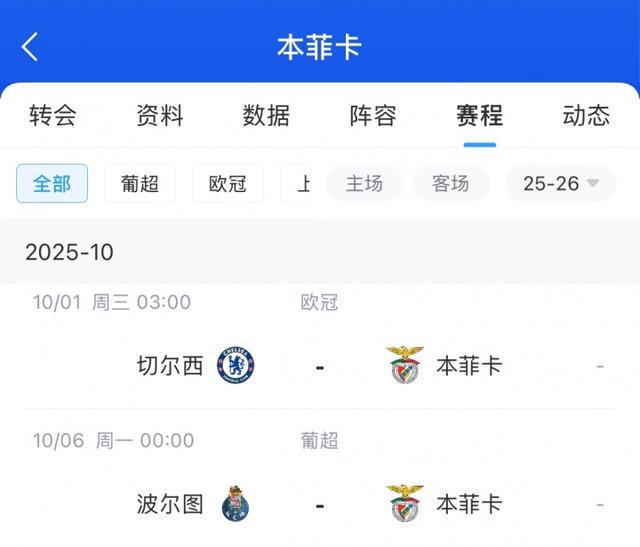This screenshot has height=547, width=640.
Task: Select the 全部 filter chip
Action: [x=52, y=184]
